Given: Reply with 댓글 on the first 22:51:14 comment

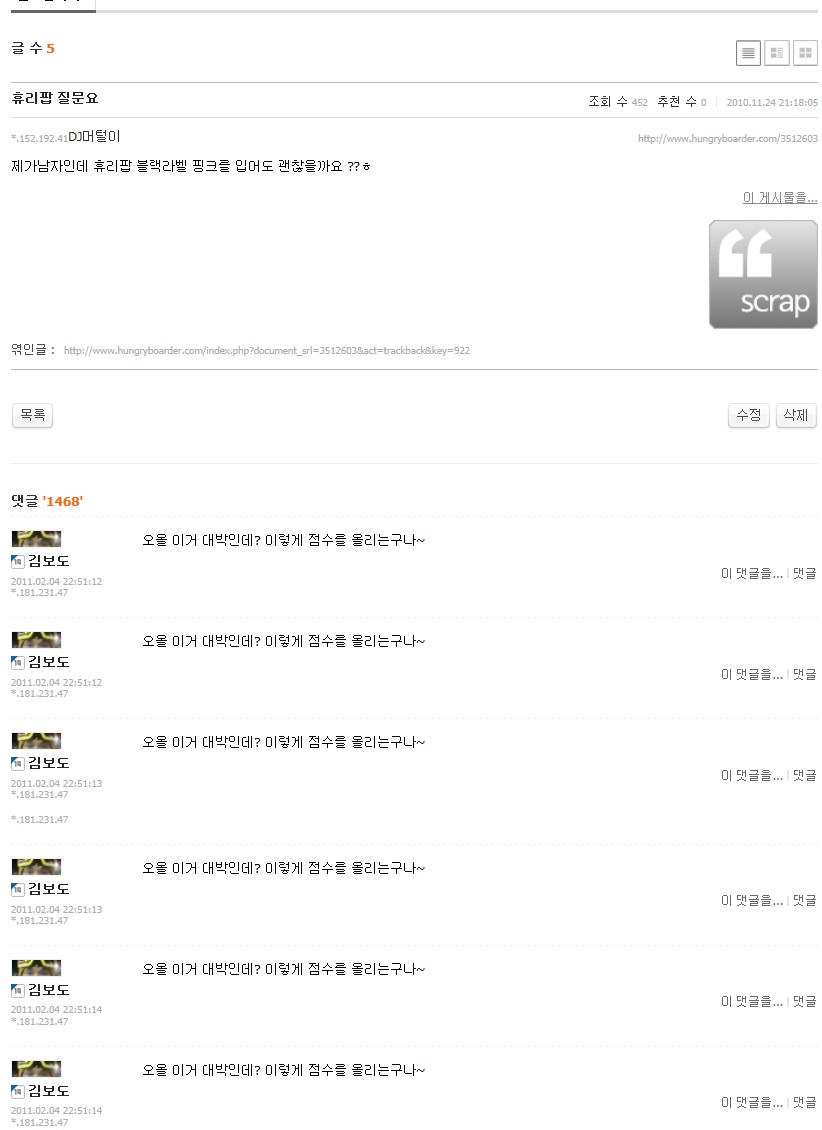Looking at the screenshot, I should pyautogui.click(x=804, y=1002).
